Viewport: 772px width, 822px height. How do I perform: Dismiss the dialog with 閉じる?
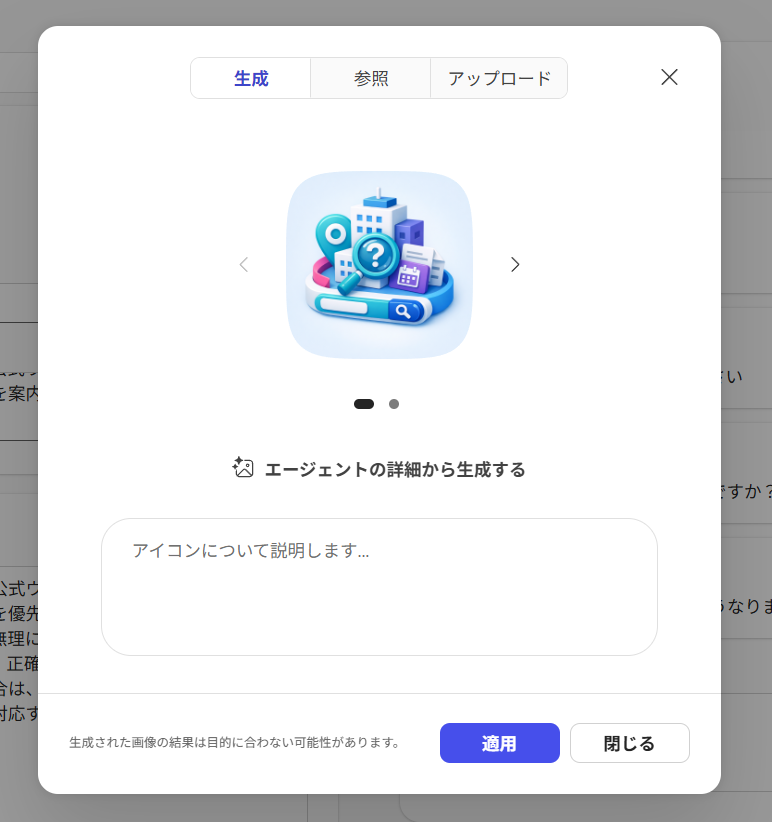point(629,743)
